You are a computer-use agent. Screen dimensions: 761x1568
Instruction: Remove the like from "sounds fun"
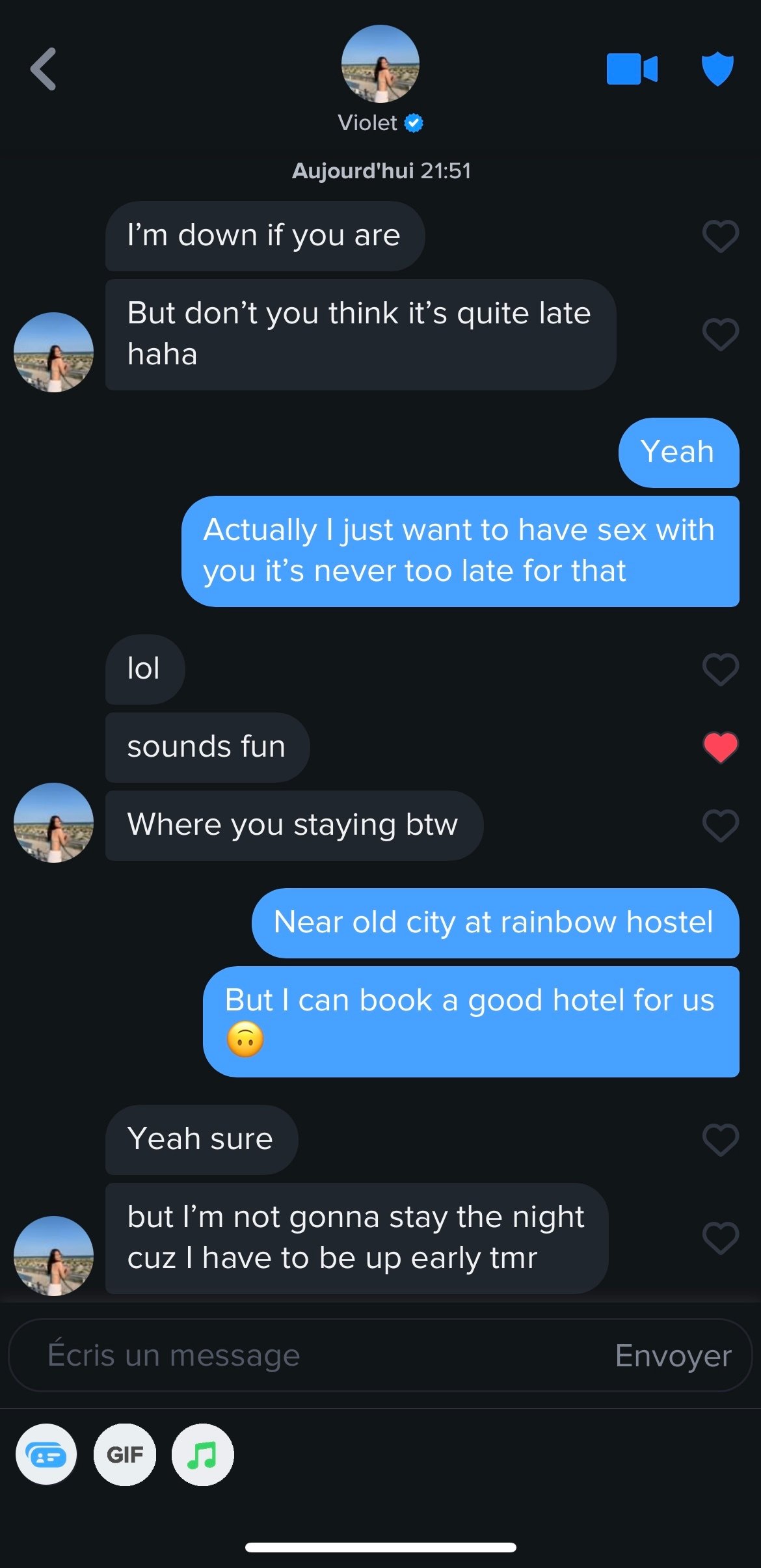click(x=721, y=747)
